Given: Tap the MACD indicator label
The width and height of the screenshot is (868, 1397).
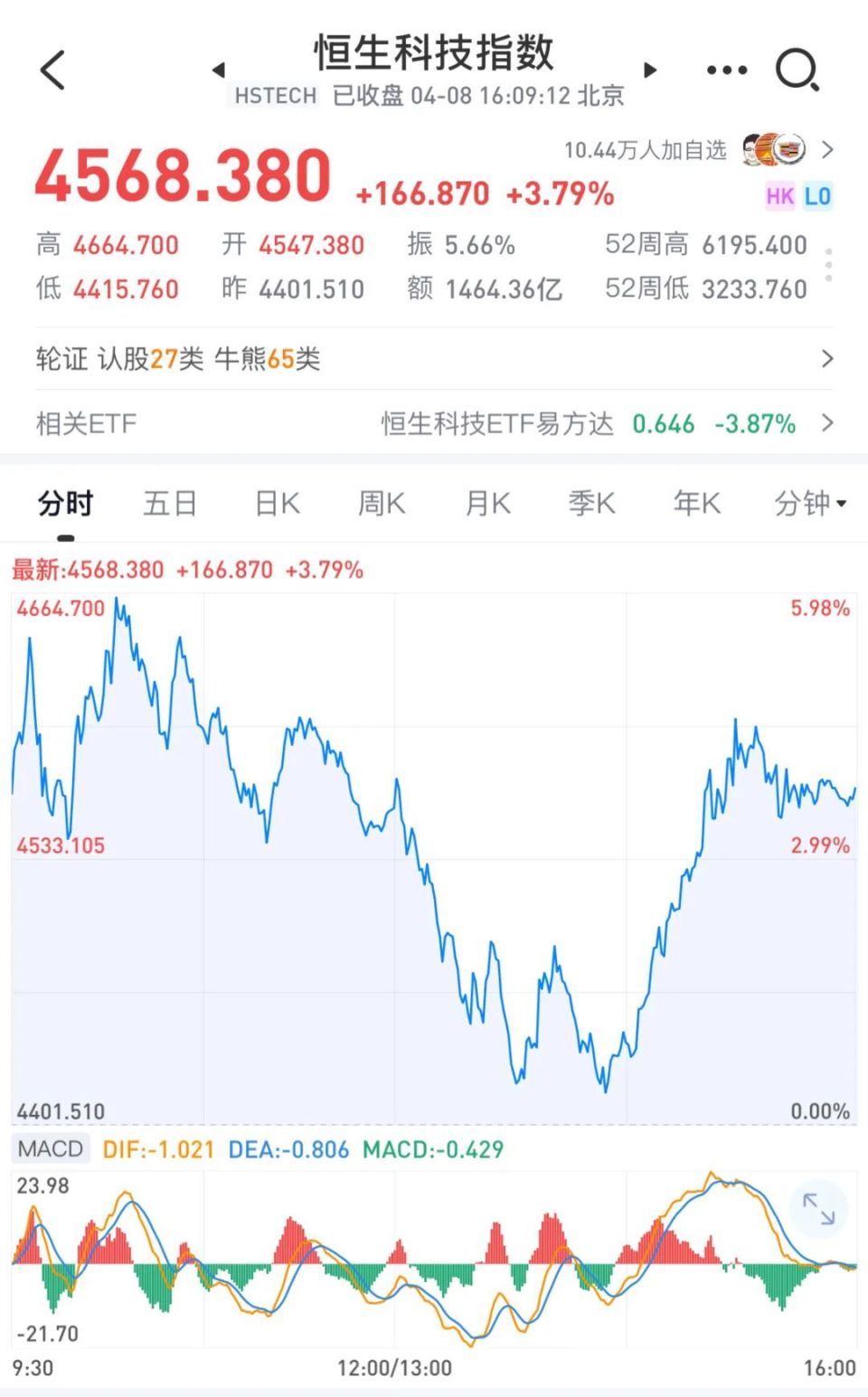Looking at the screenshot, I should coord(51,1149).
